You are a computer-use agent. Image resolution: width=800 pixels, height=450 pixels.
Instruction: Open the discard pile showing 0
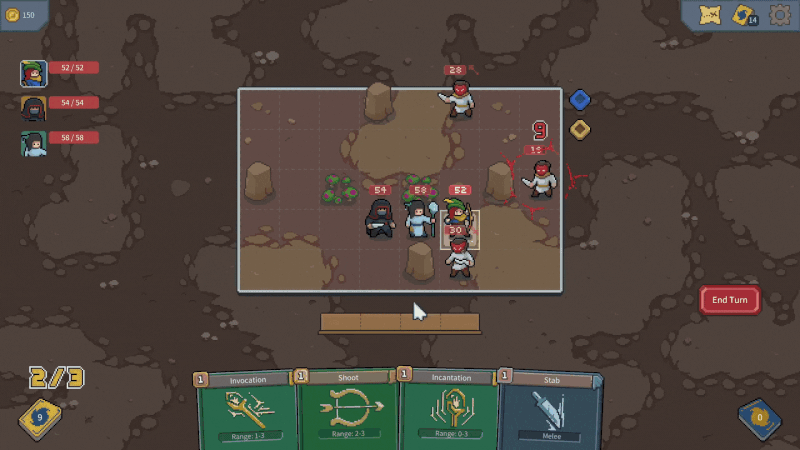tap(758, 417)
